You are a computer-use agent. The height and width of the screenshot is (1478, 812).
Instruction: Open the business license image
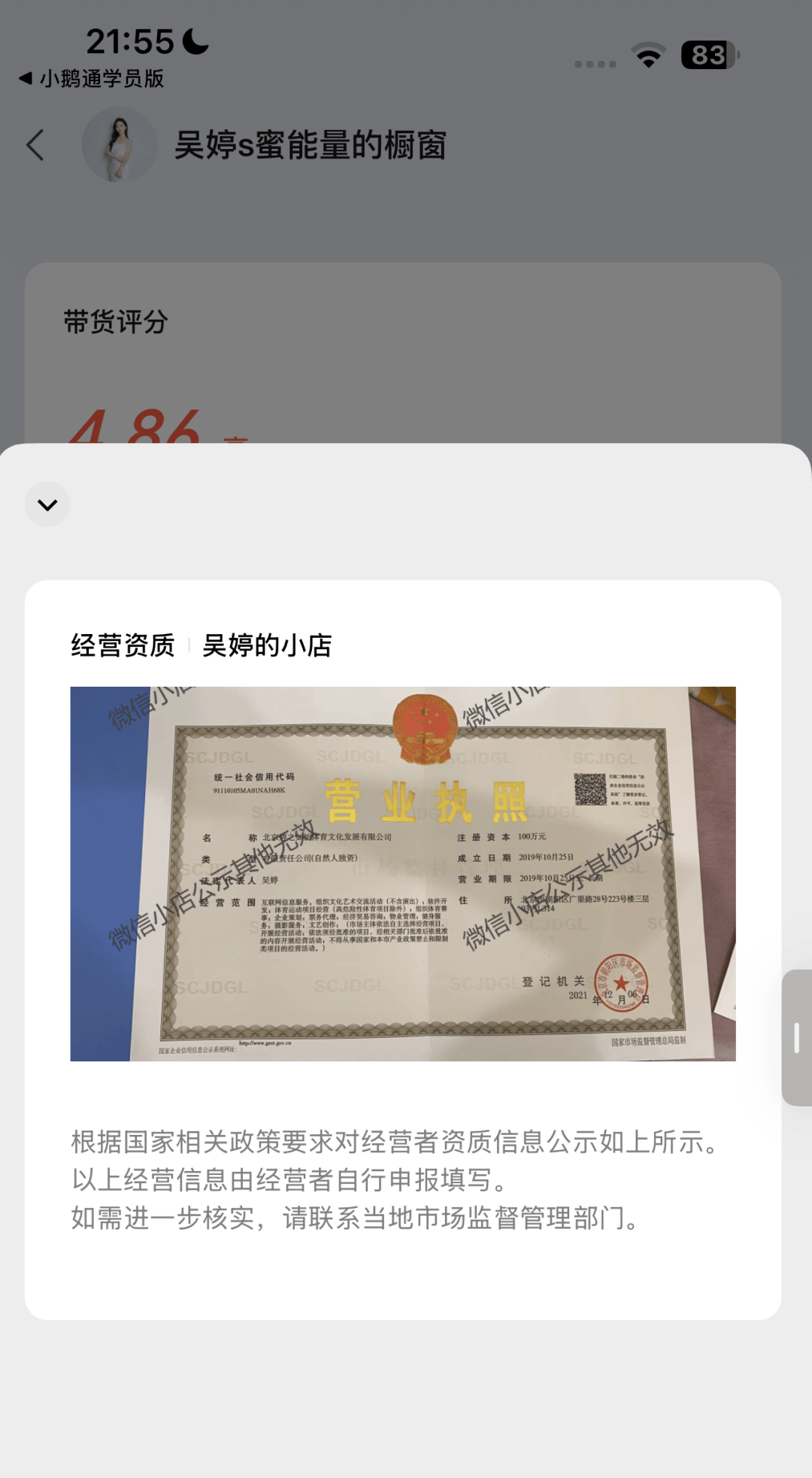pos(402,873)
